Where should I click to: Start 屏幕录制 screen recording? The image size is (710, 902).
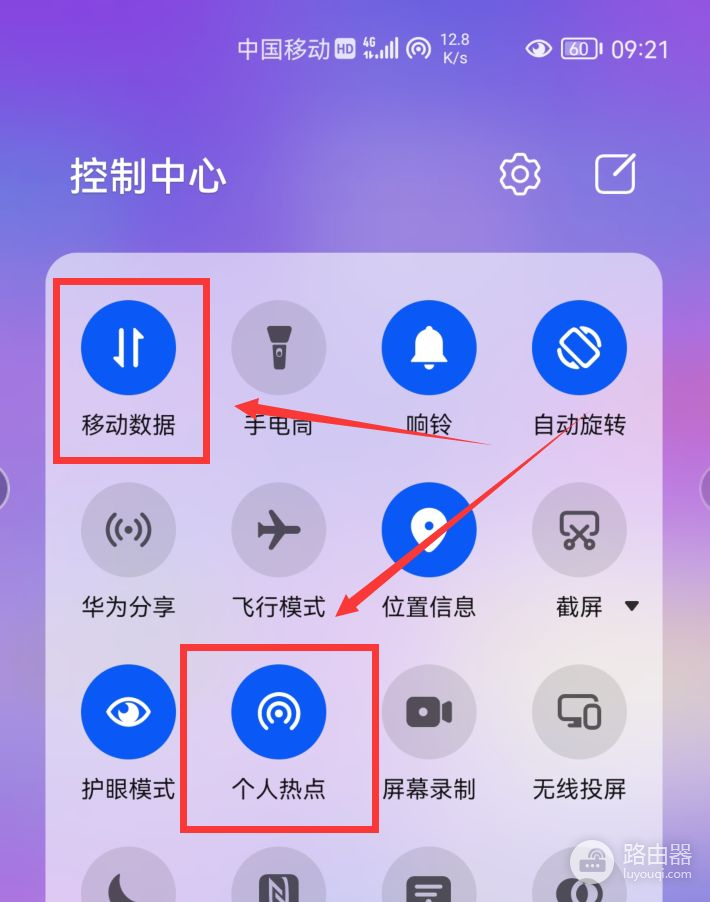[429, 712]
